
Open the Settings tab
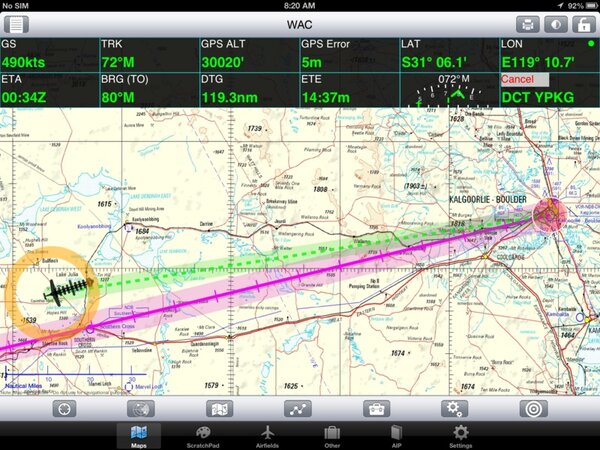point(460,436)
